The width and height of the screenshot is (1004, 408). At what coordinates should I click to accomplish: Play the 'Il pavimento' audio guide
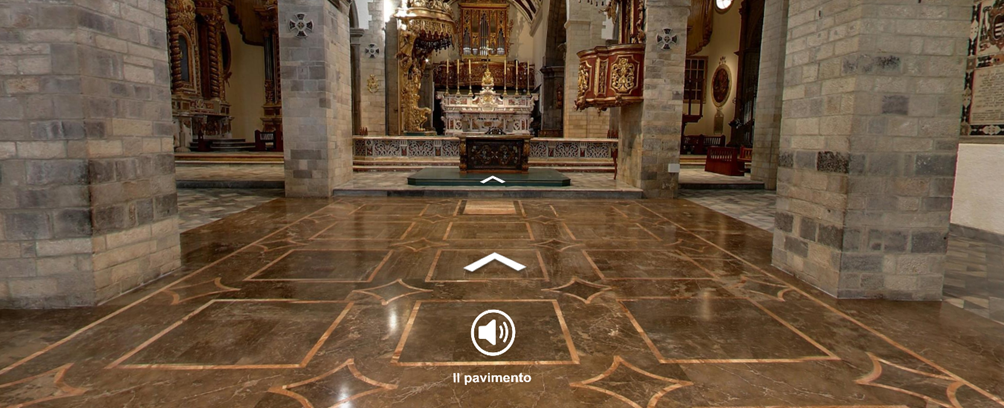(493, 333)
